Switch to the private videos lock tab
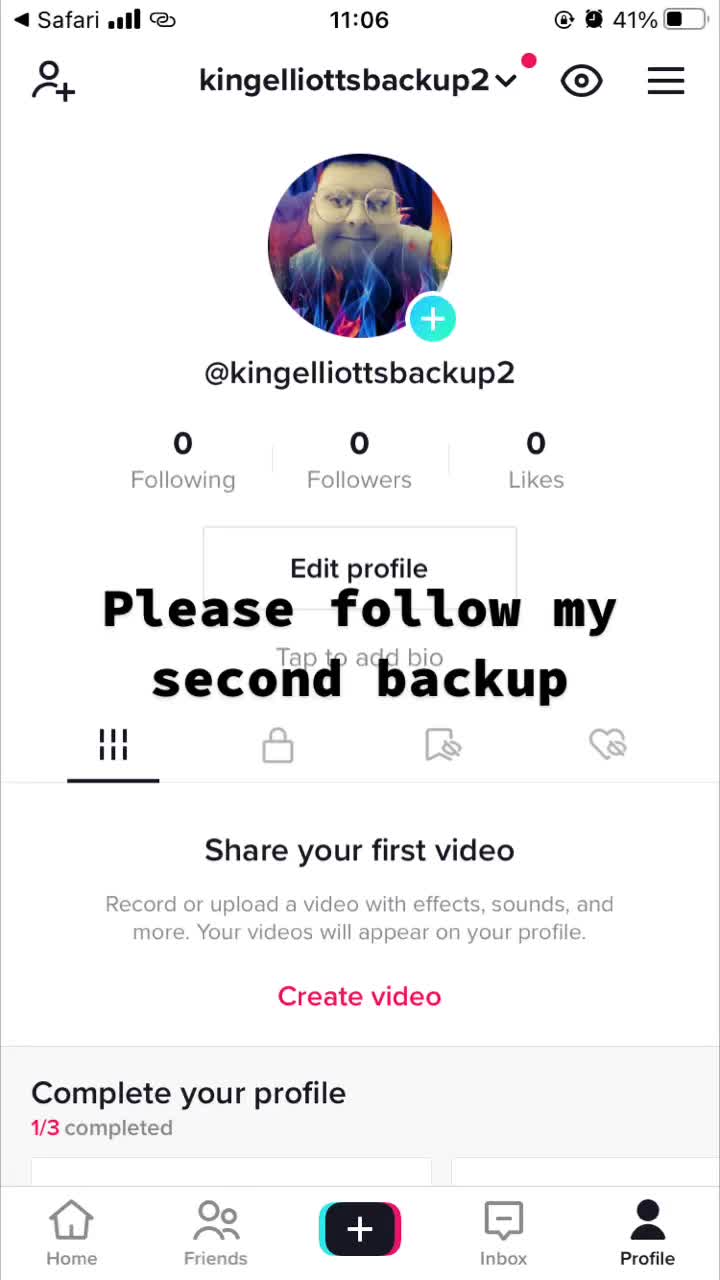This screenshot has height=1280, width=720. (277, 745)
